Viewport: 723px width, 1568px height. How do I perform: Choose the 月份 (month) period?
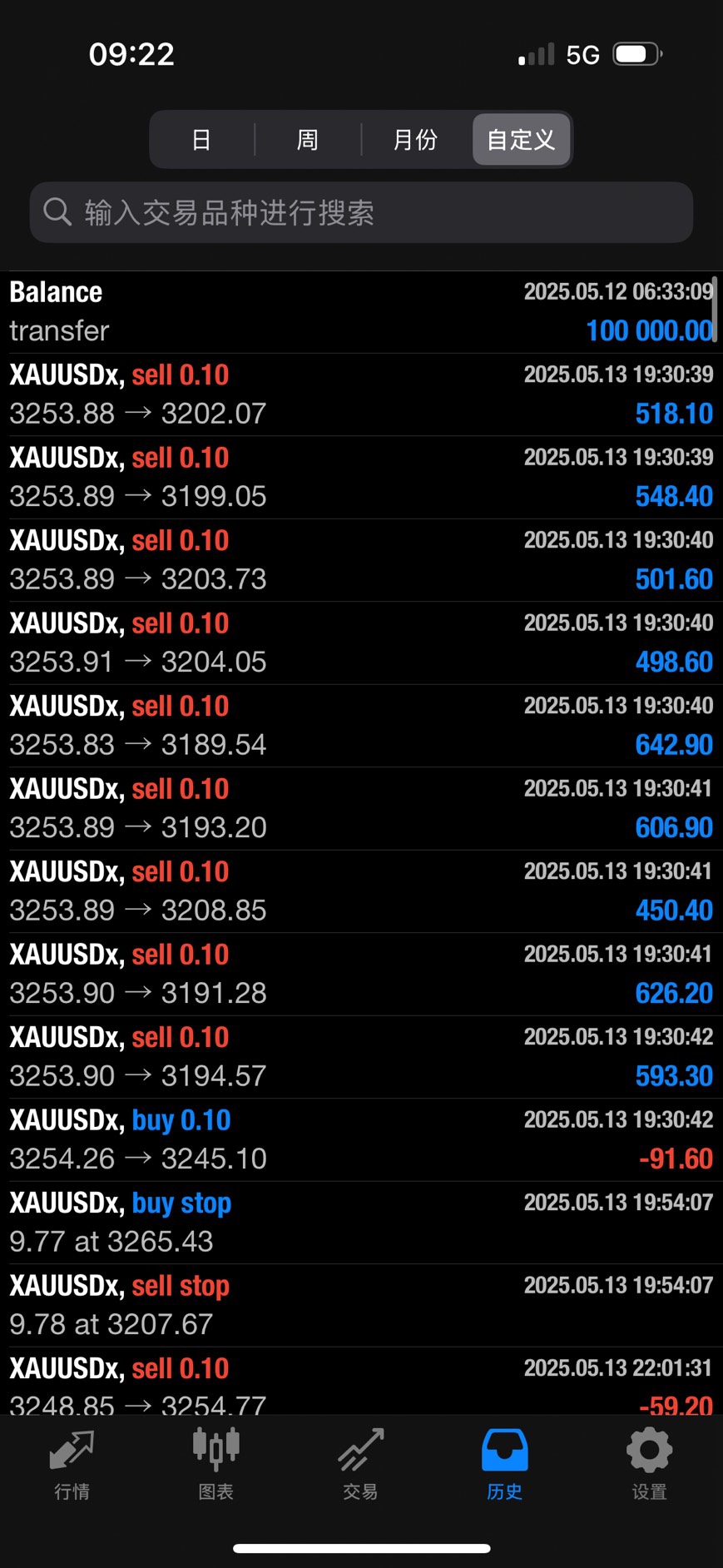[x=415, y=140]
